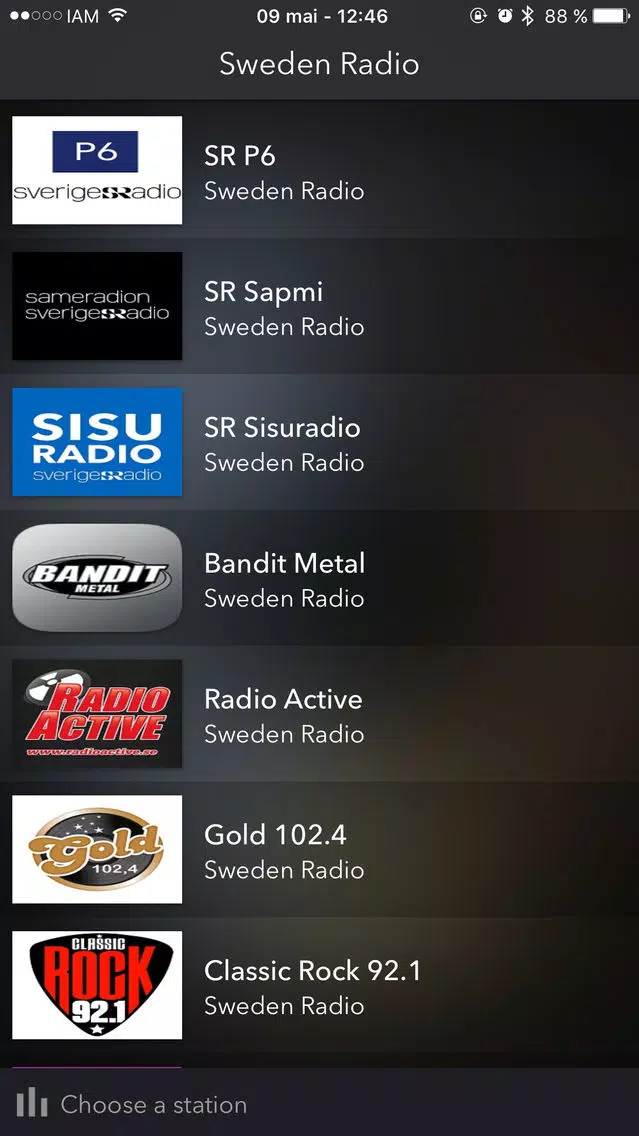The height and width of the screenshot is (1136, 639).
Task: Select the SR Sapmi station
Action: 320,306
